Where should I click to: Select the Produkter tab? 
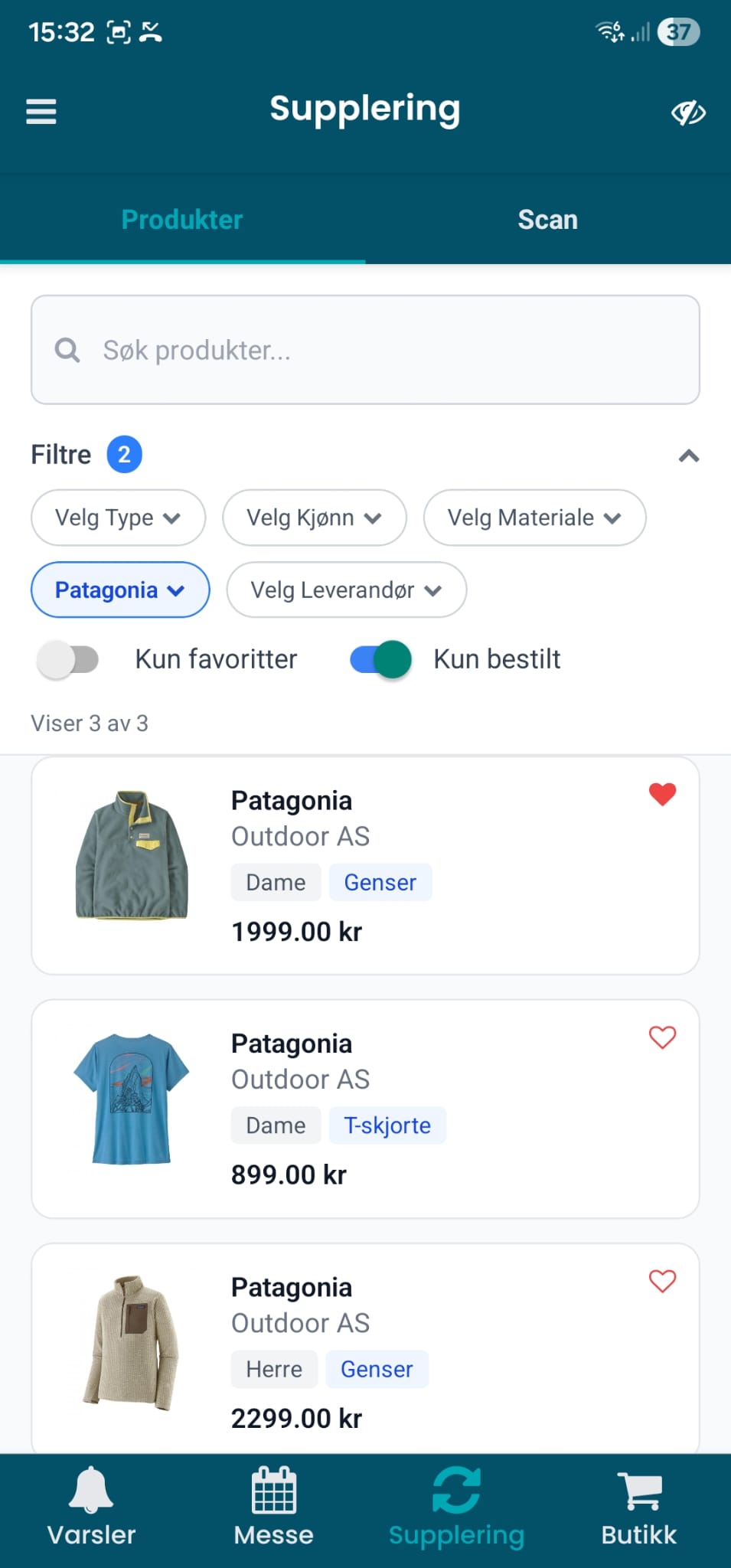(x=181, y=220)
